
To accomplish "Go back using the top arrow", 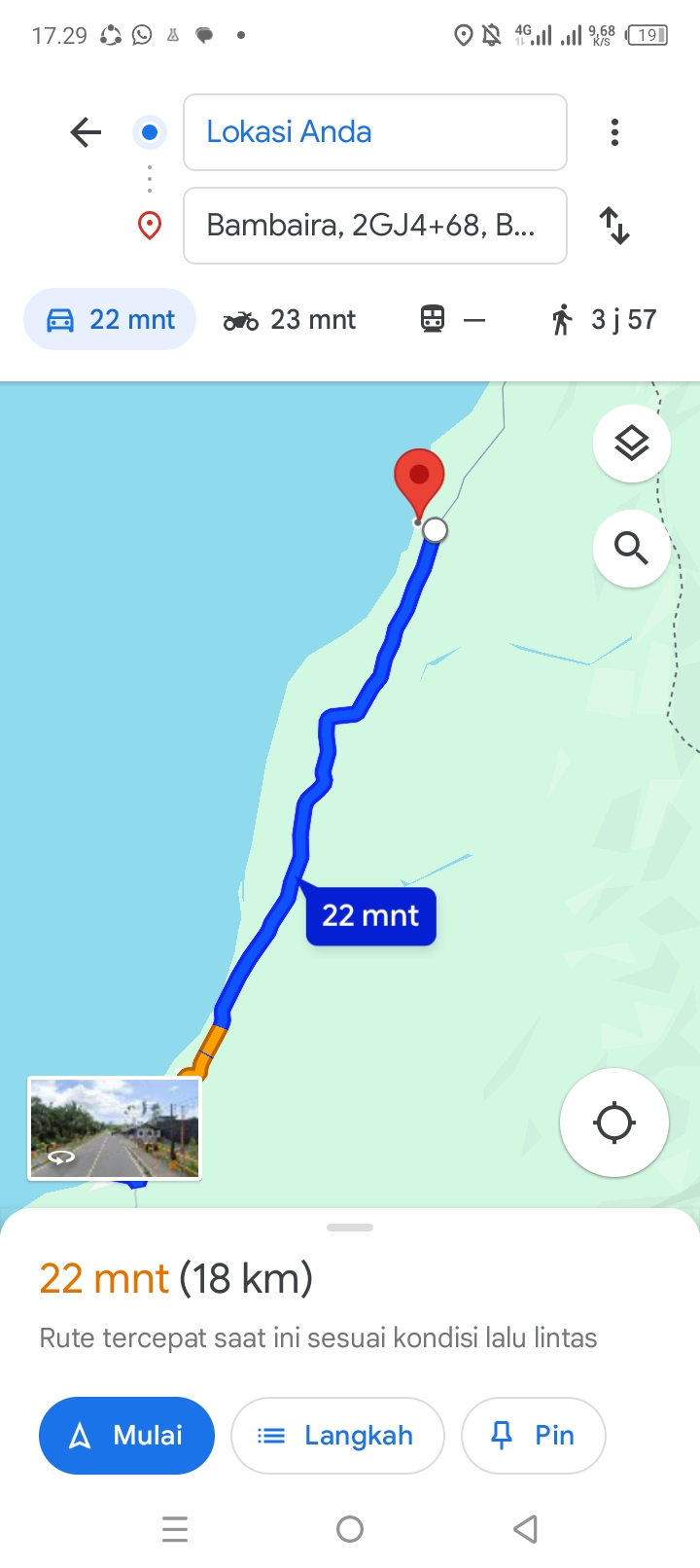I will [86, 132].
